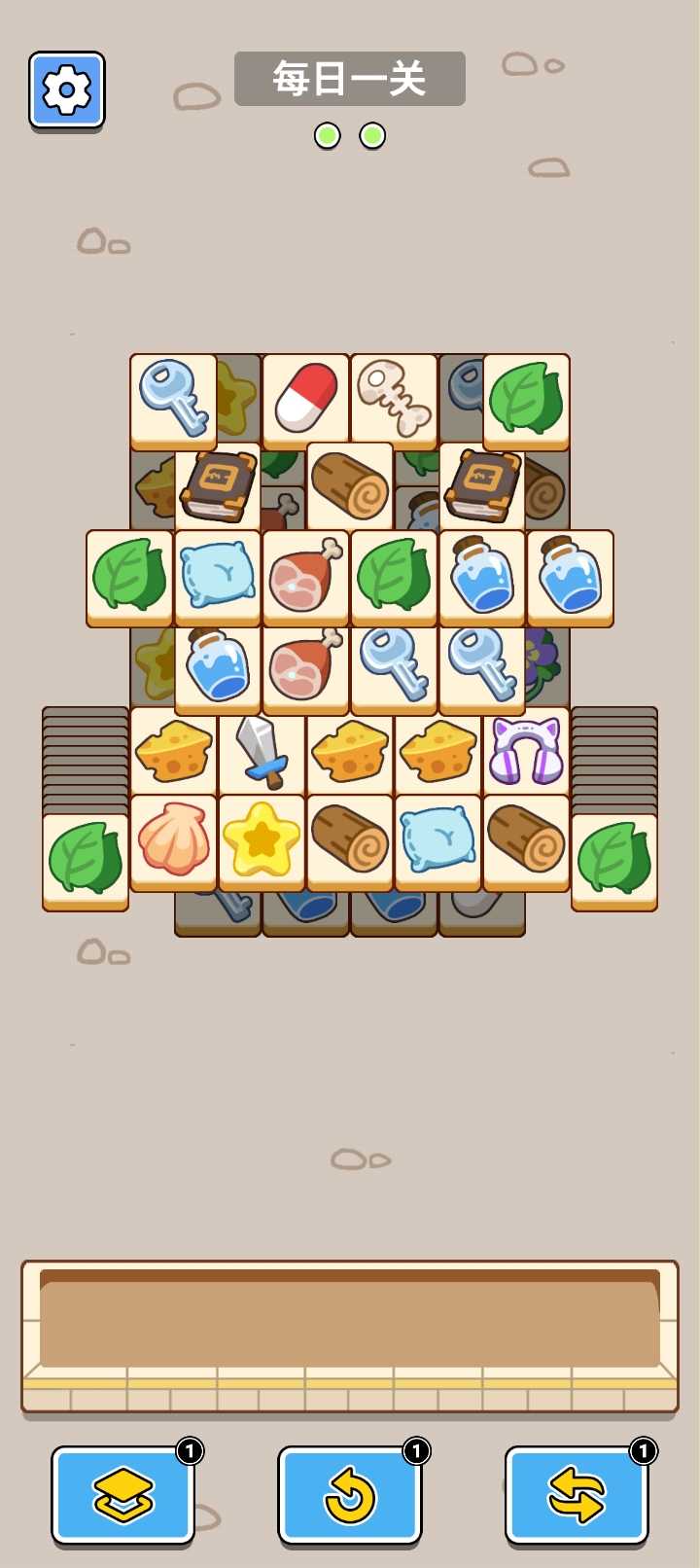
Task: Open the settings gear
Action: coord(66,89)
